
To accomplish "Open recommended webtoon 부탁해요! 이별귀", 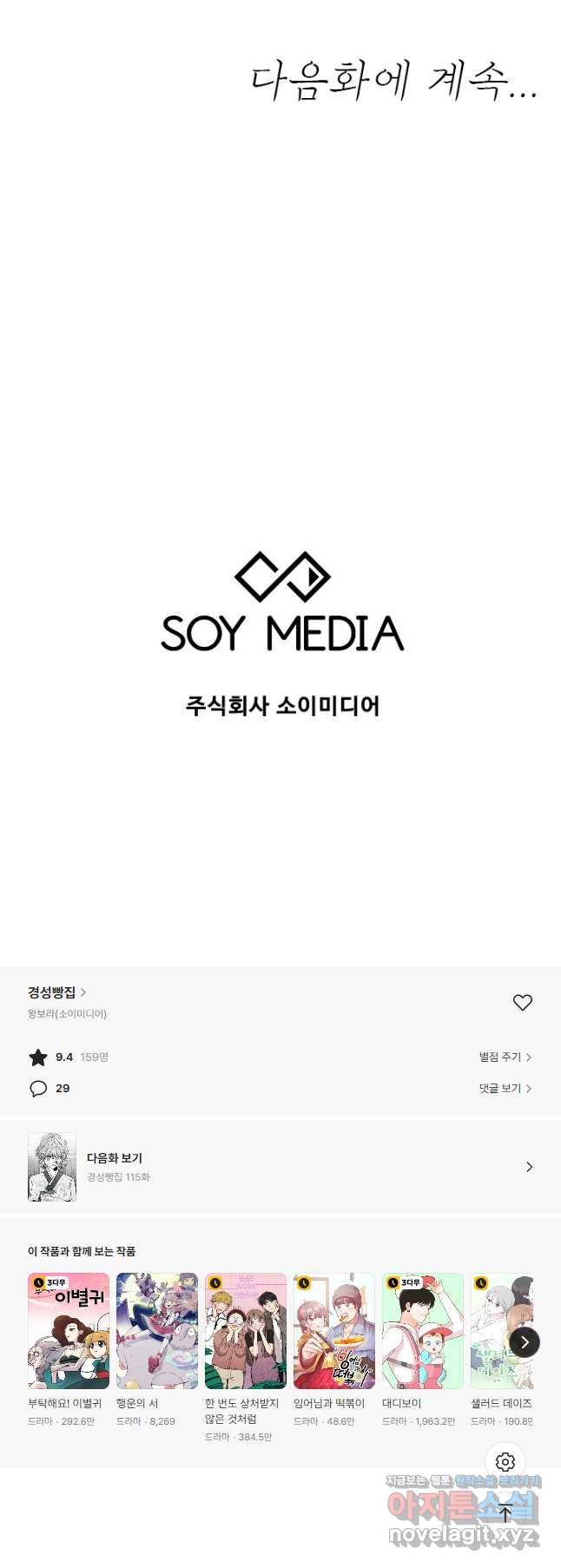I will pos(69,1330).
